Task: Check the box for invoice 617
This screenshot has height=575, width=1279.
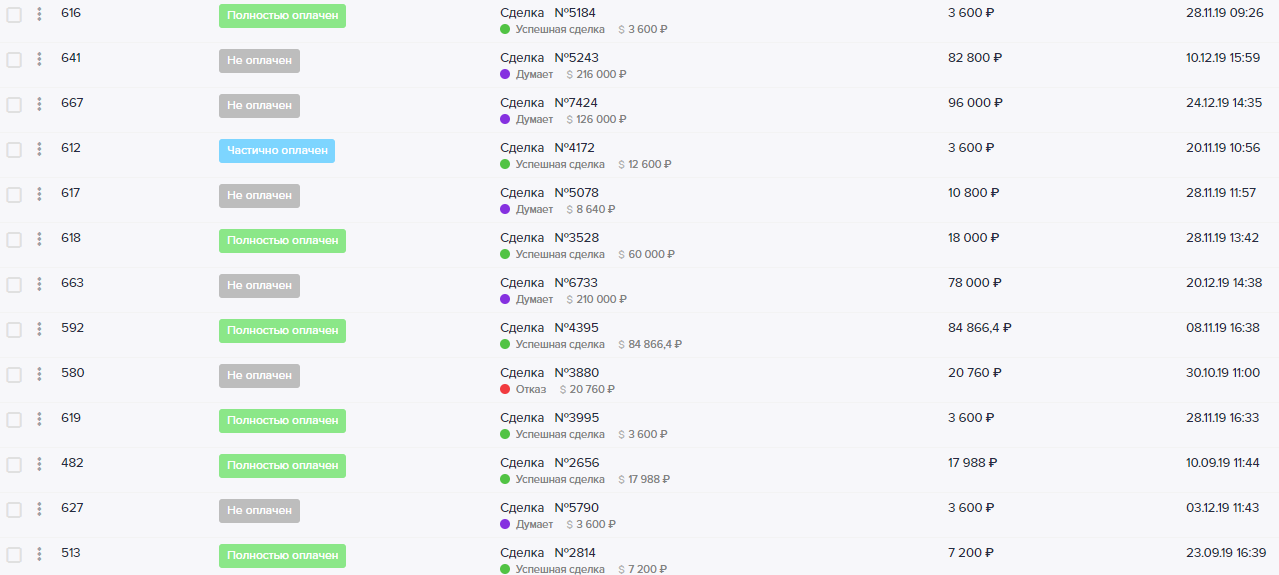Action: tap(14, 194)
